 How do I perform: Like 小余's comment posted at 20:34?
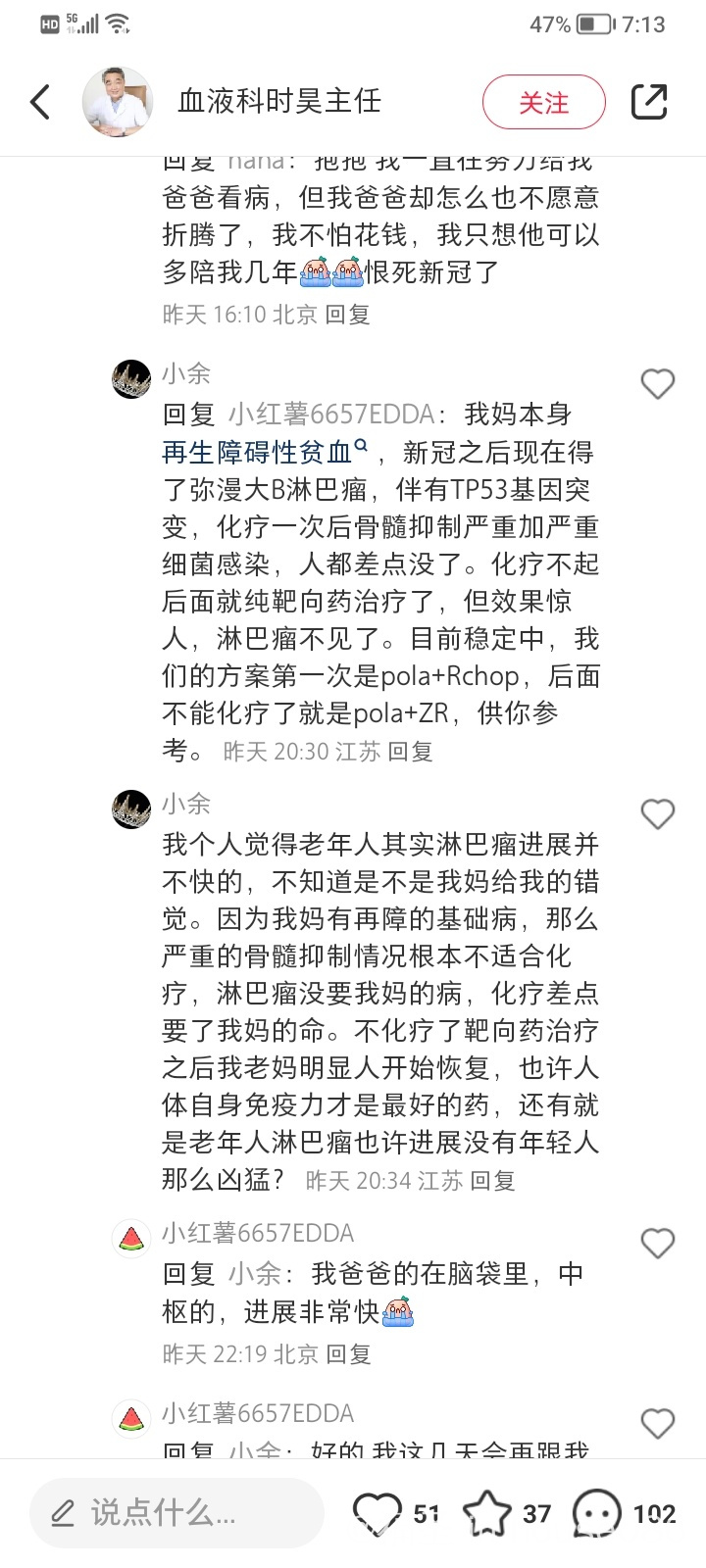657,814
